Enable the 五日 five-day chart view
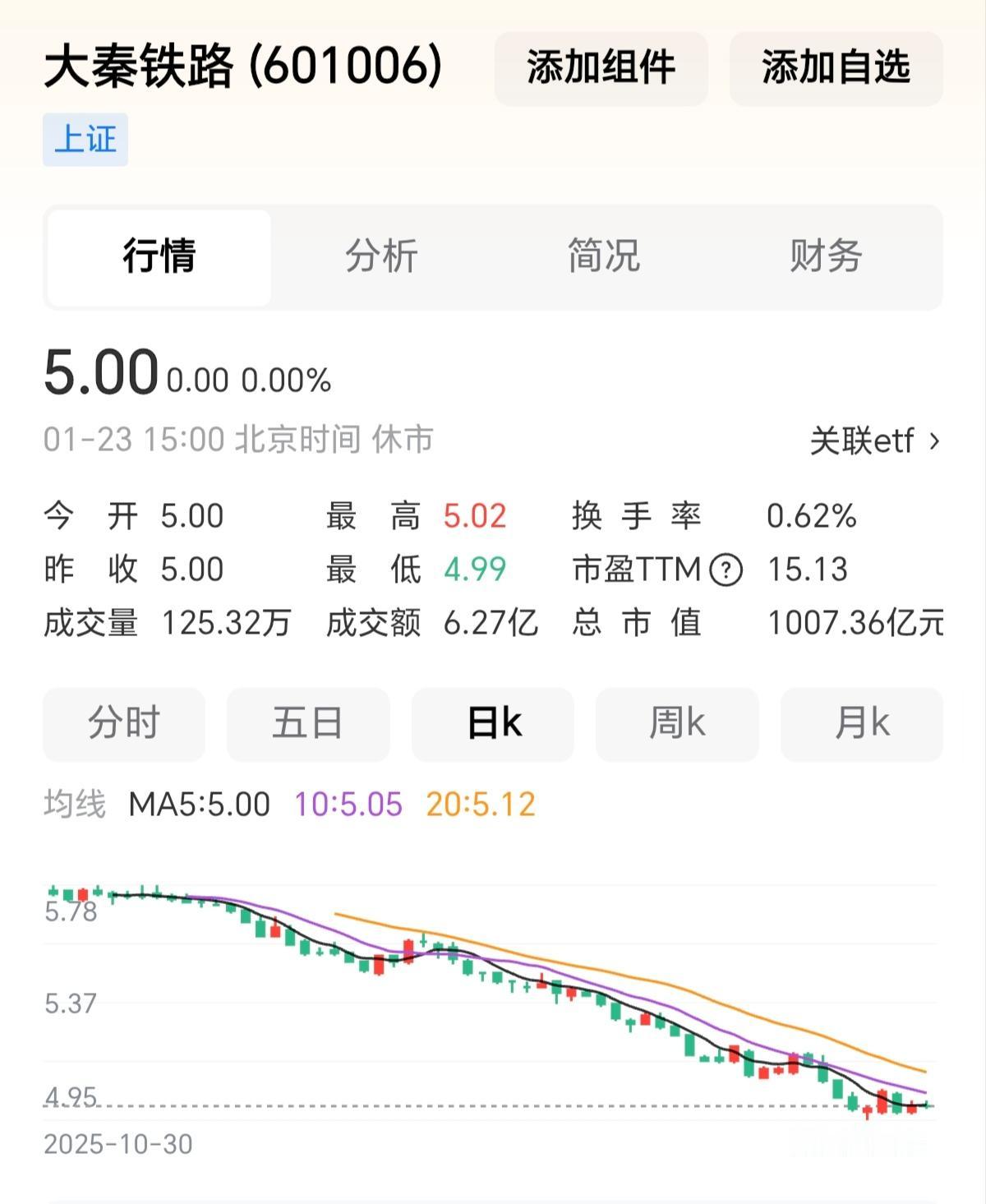 pyautogui.click(x=307, y=724)
